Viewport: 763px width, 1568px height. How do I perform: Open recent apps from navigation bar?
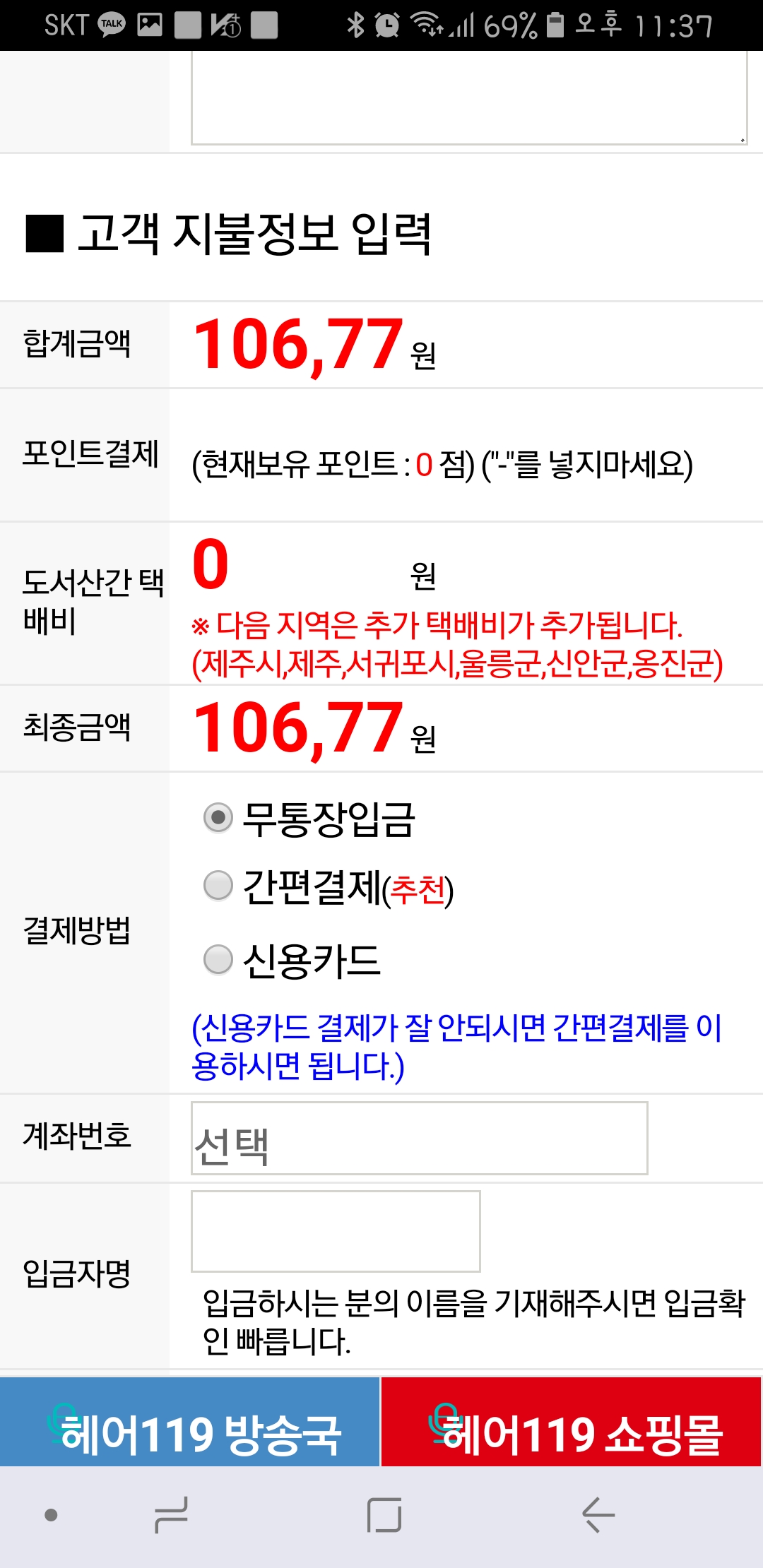coord(172,1514)
